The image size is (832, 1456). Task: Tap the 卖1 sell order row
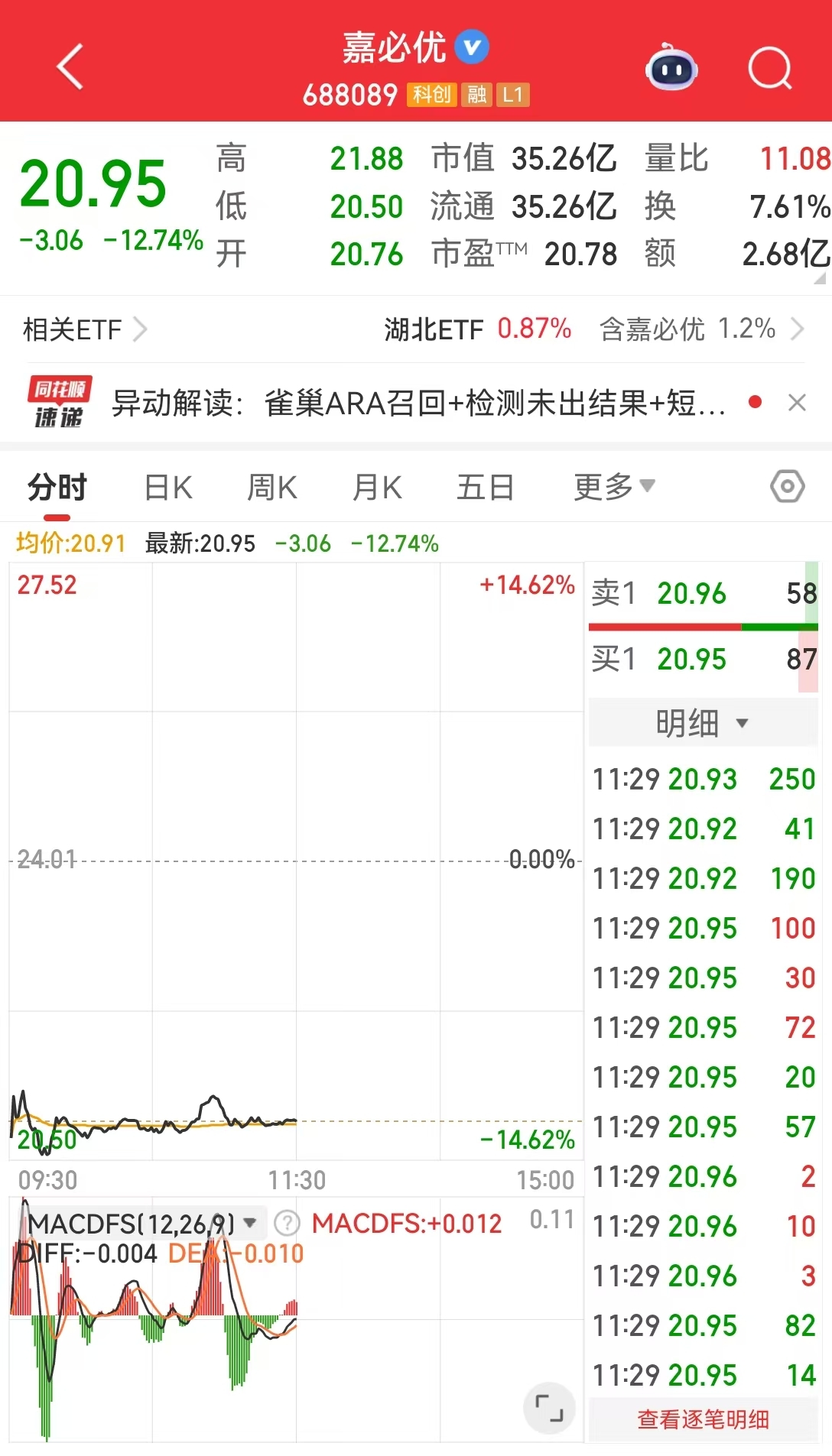tap(703, 593)
